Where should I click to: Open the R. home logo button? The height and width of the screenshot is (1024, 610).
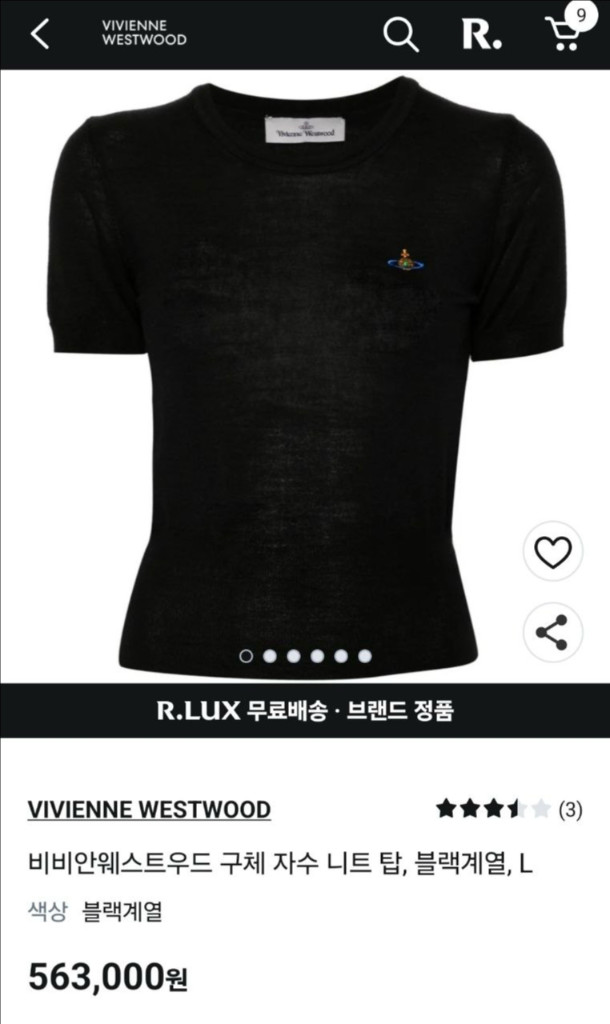point(480,34)
